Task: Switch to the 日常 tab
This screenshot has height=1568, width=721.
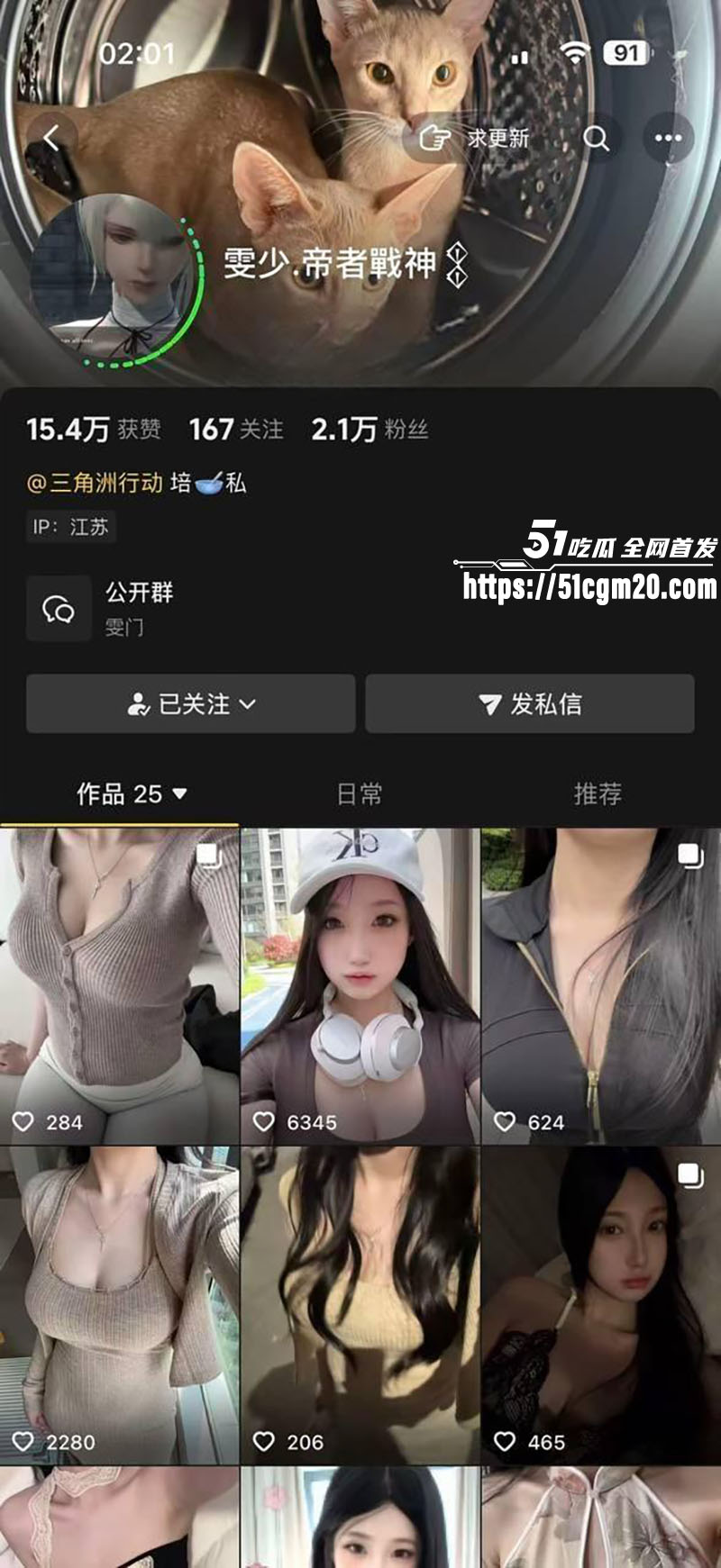Action: [360, 794]
